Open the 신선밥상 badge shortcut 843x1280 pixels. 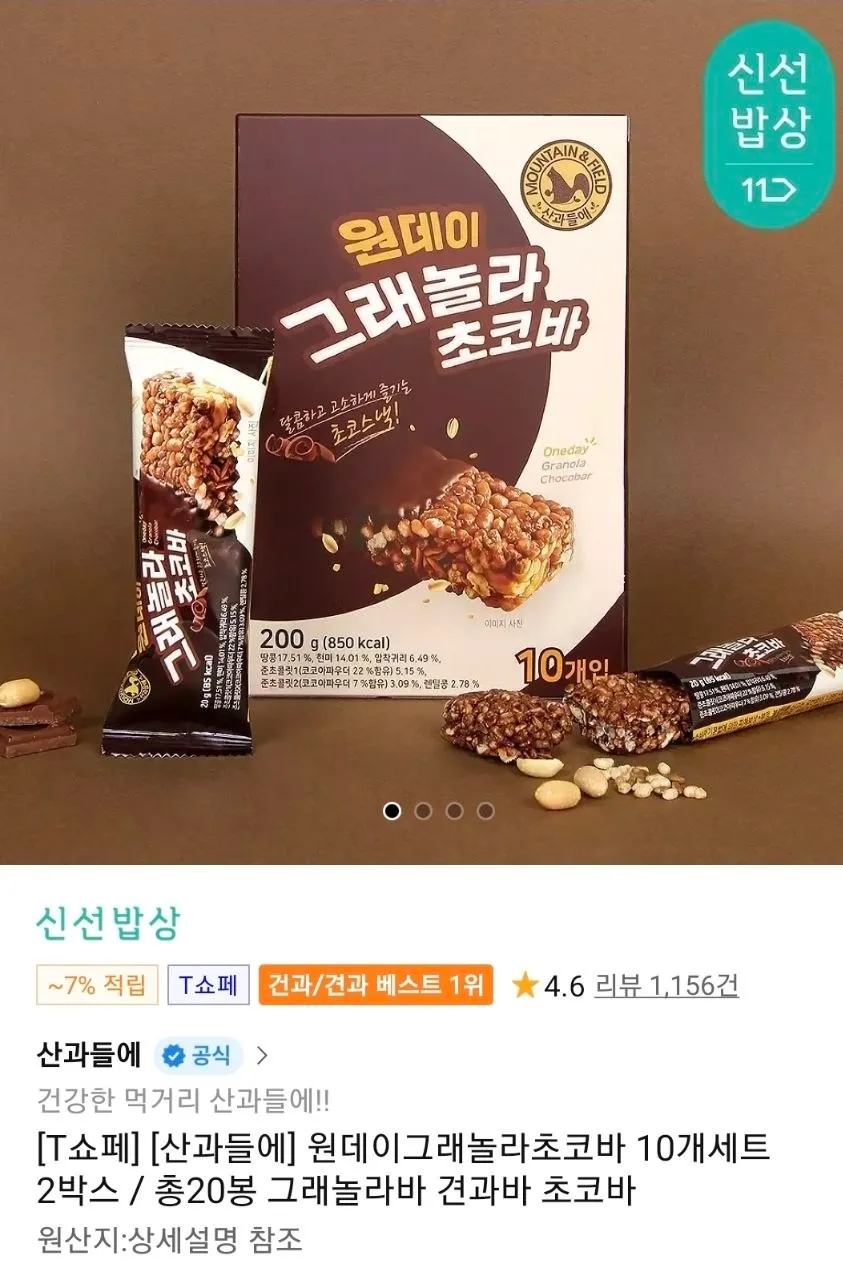pos(769,123)
